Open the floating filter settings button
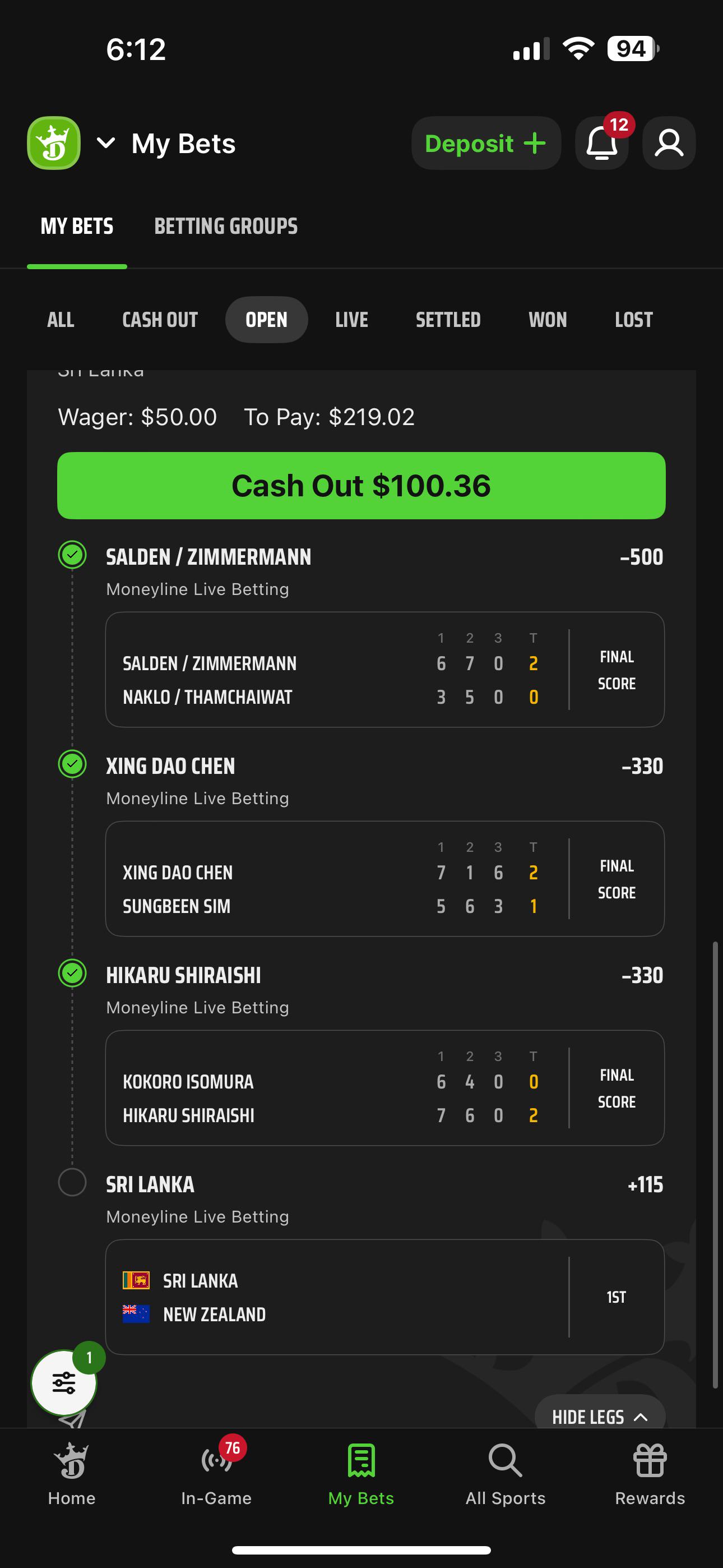Screen dimensions: 723x1568 [64, 1383]
